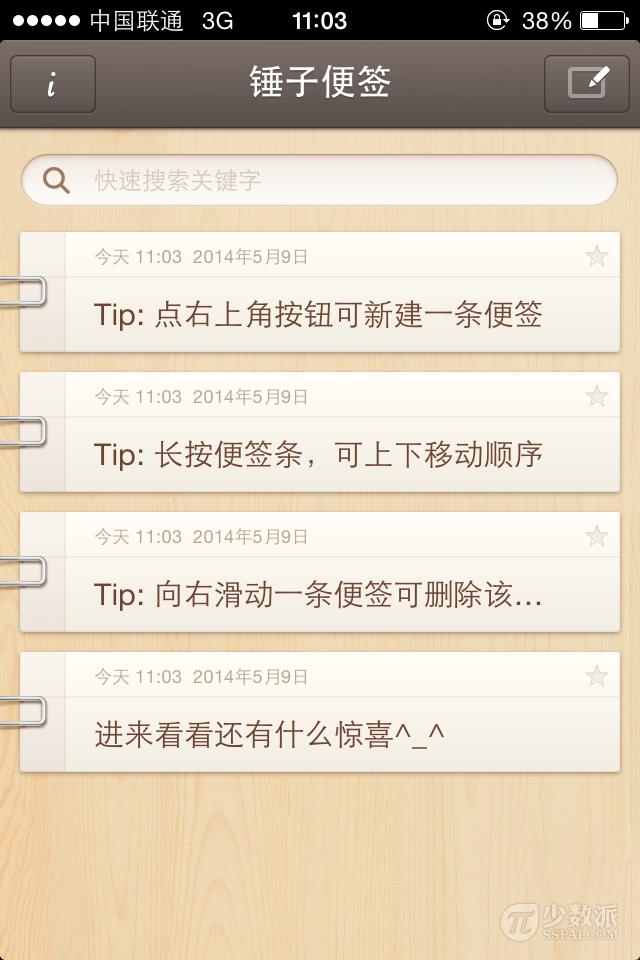Open note 进来看看还有什么惊喜
This screenshot has height=960, width=640.
pyautogui.click(x=320, y=734)
